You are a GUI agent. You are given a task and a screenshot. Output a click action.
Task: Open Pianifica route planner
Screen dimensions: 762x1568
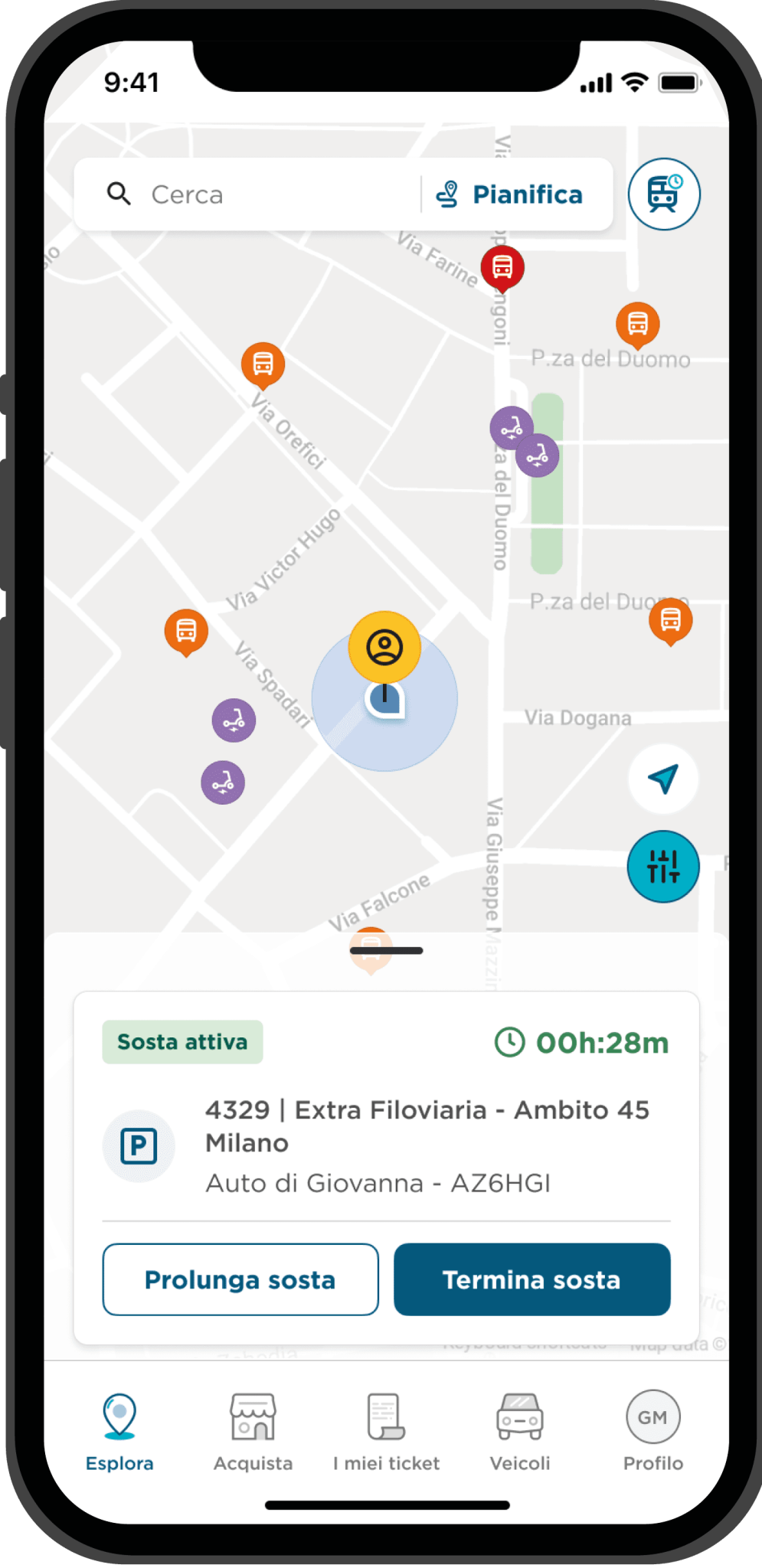510,194
